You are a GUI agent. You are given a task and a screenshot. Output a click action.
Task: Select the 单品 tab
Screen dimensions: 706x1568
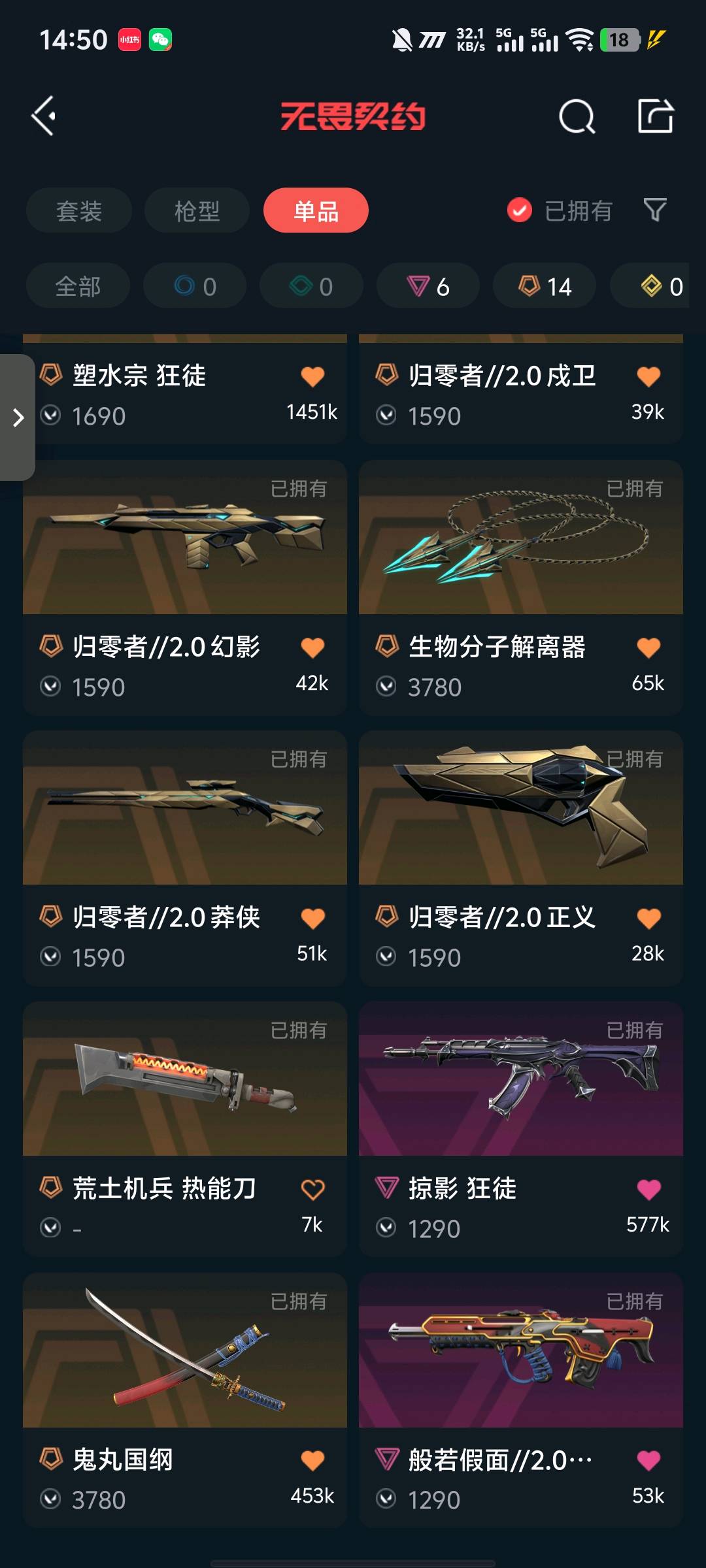pos(316,211)
